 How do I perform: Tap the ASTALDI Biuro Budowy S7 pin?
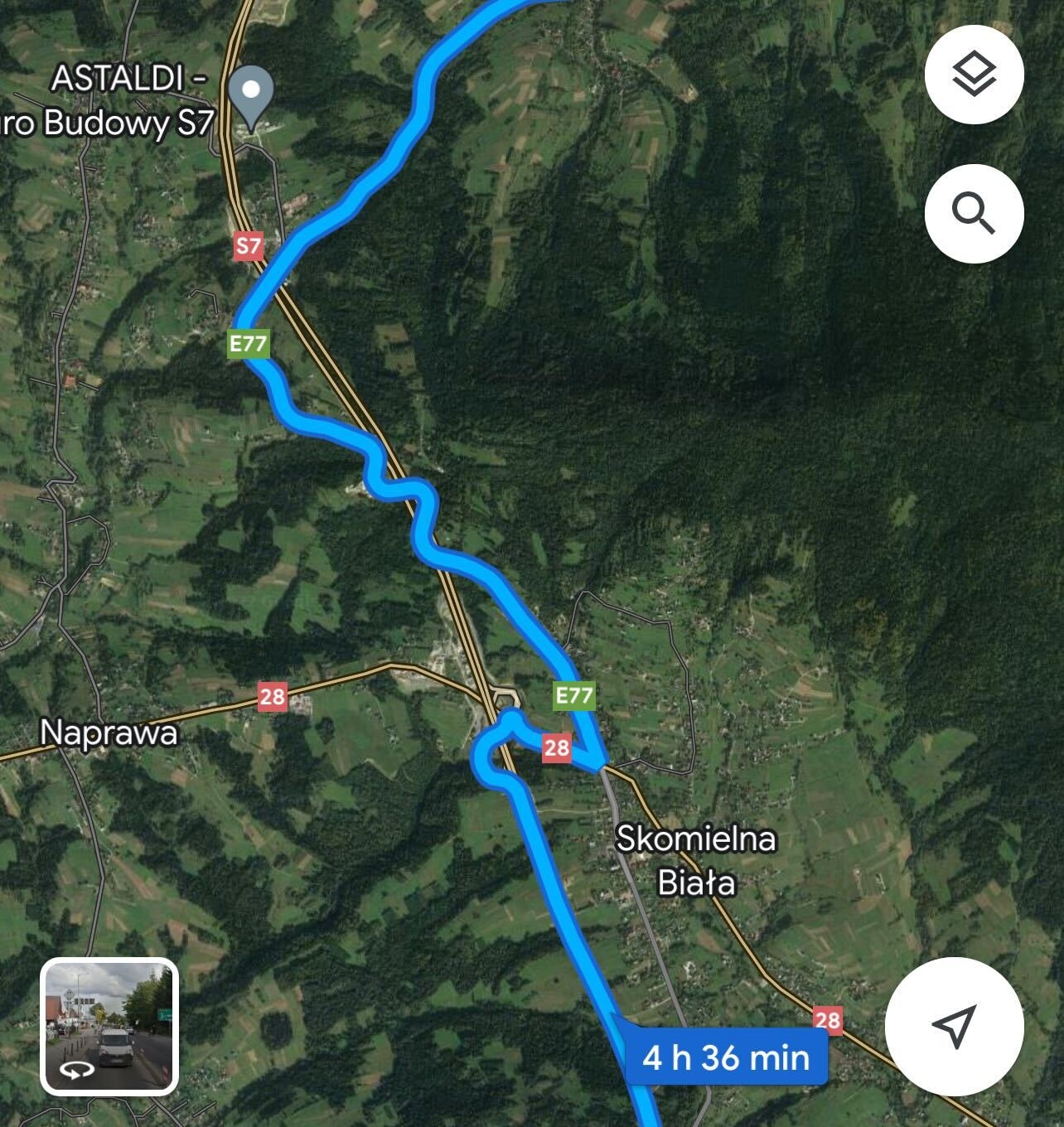[250, 94]
